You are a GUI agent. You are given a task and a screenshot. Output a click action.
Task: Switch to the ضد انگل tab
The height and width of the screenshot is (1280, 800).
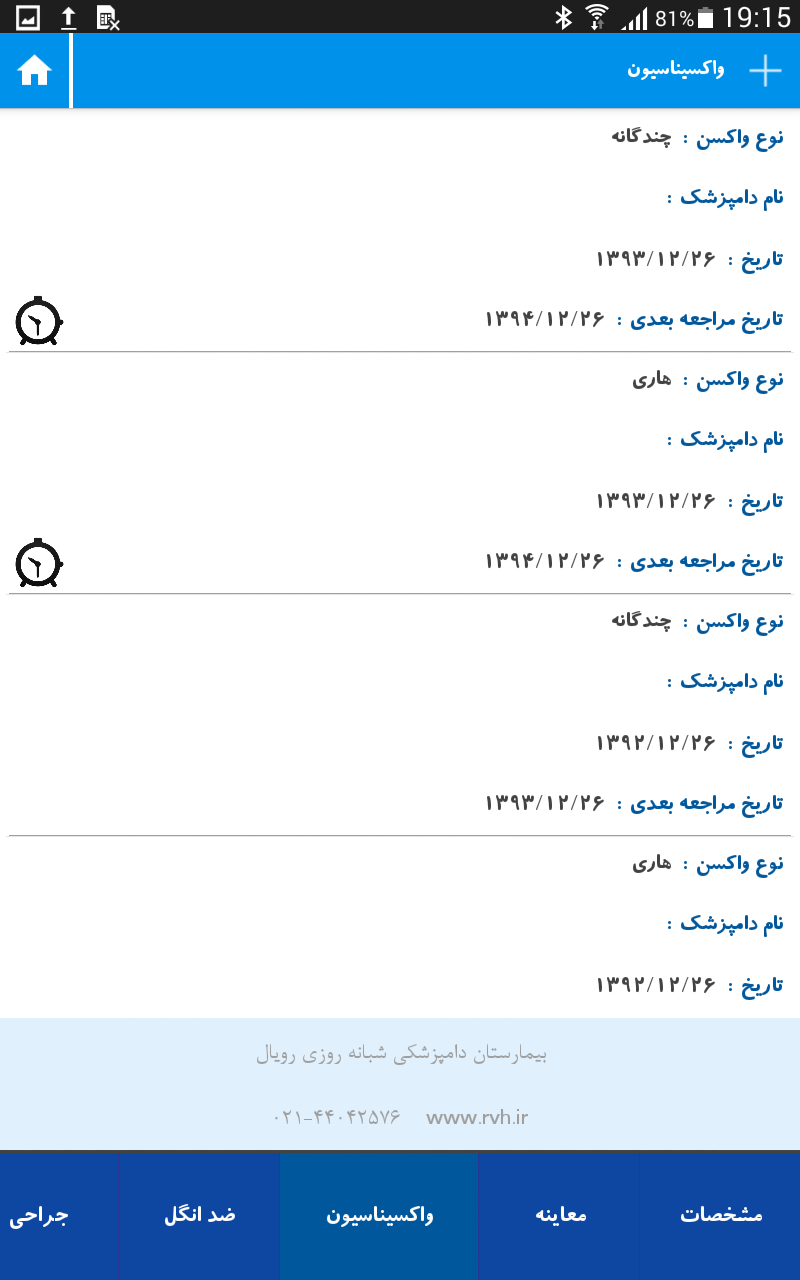coord(199,1215)
